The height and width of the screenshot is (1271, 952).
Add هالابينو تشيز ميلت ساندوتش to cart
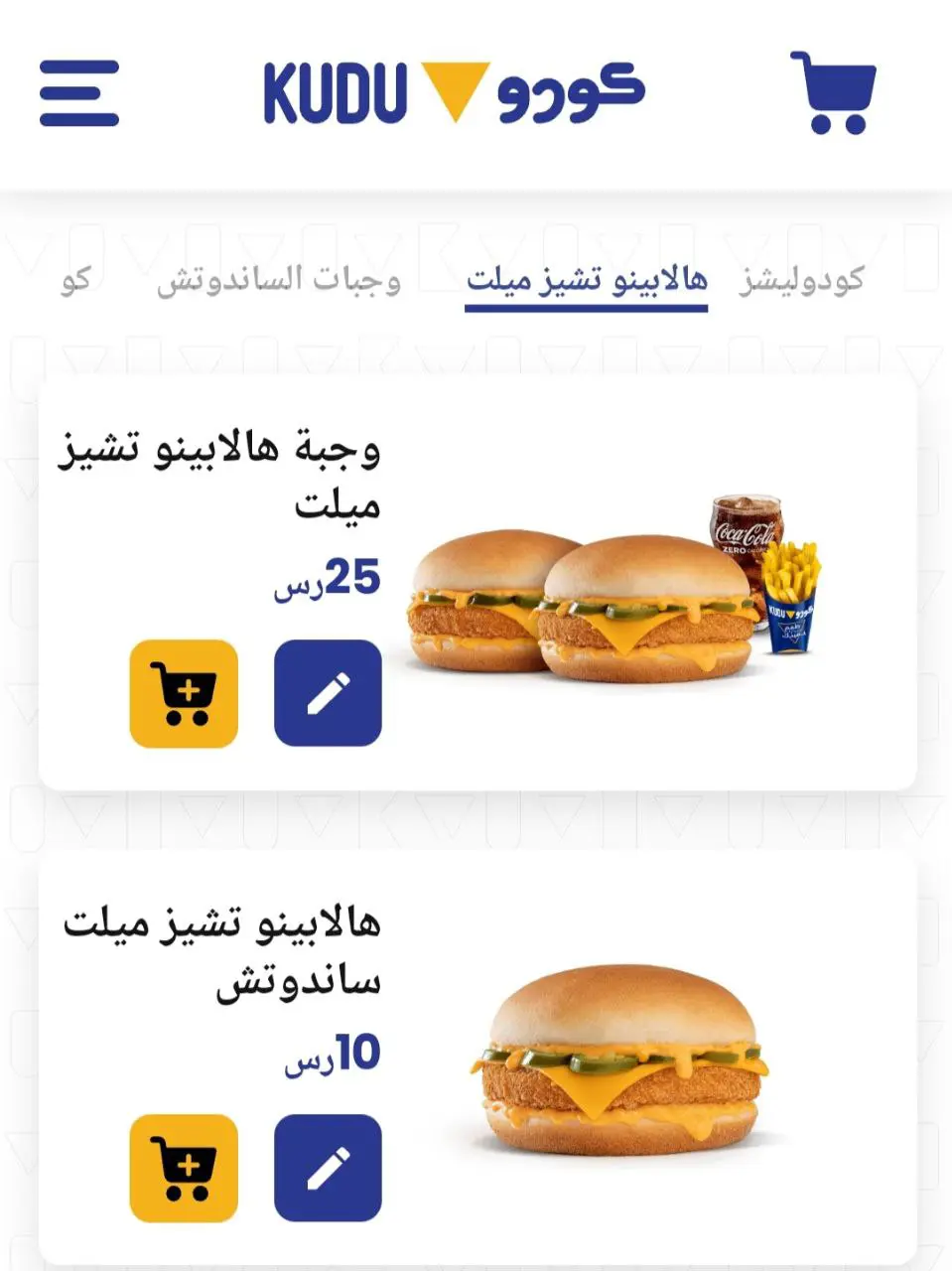point(184,1168)
